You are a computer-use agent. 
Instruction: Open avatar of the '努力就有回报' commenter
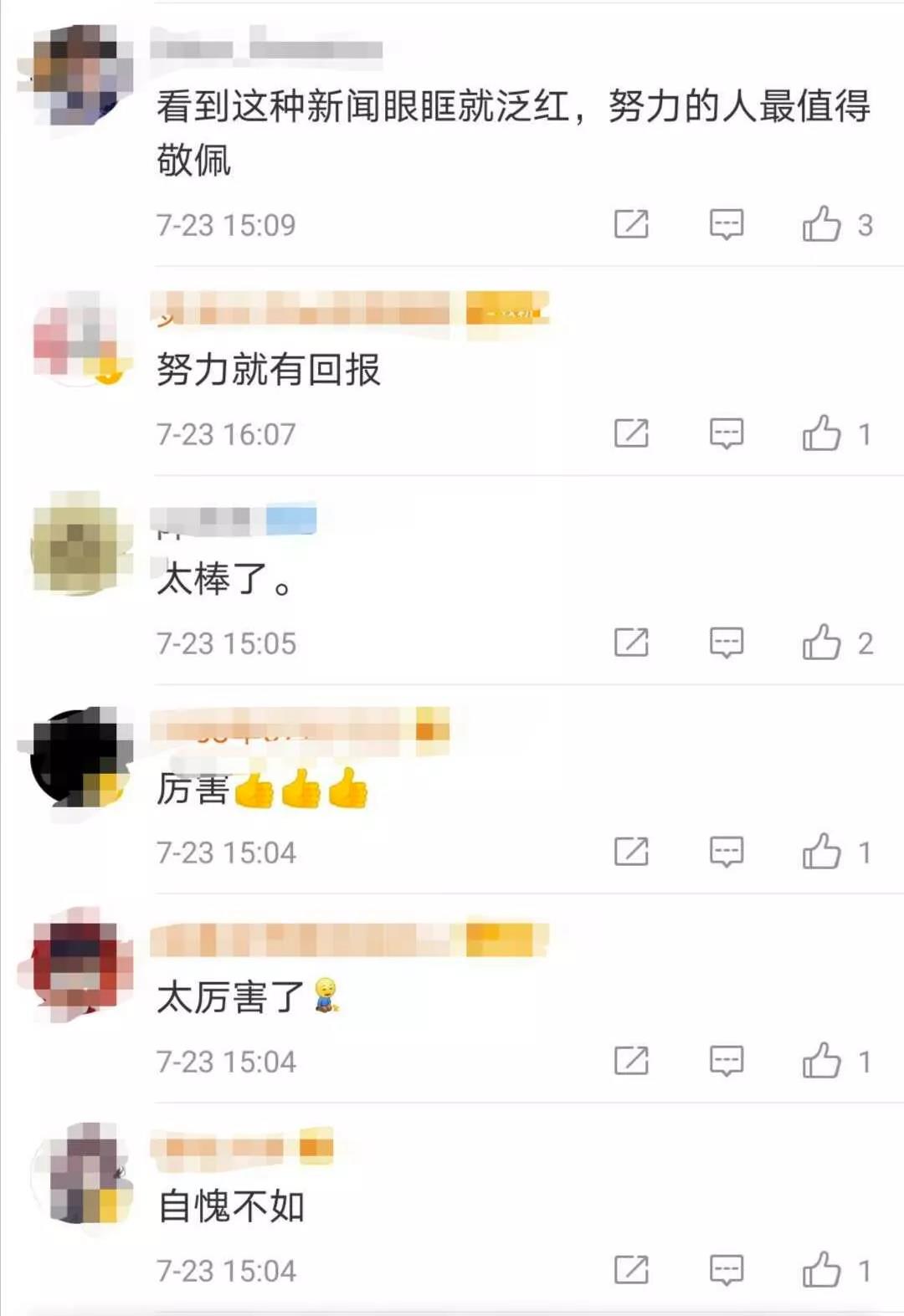click(x=82, y=338)
